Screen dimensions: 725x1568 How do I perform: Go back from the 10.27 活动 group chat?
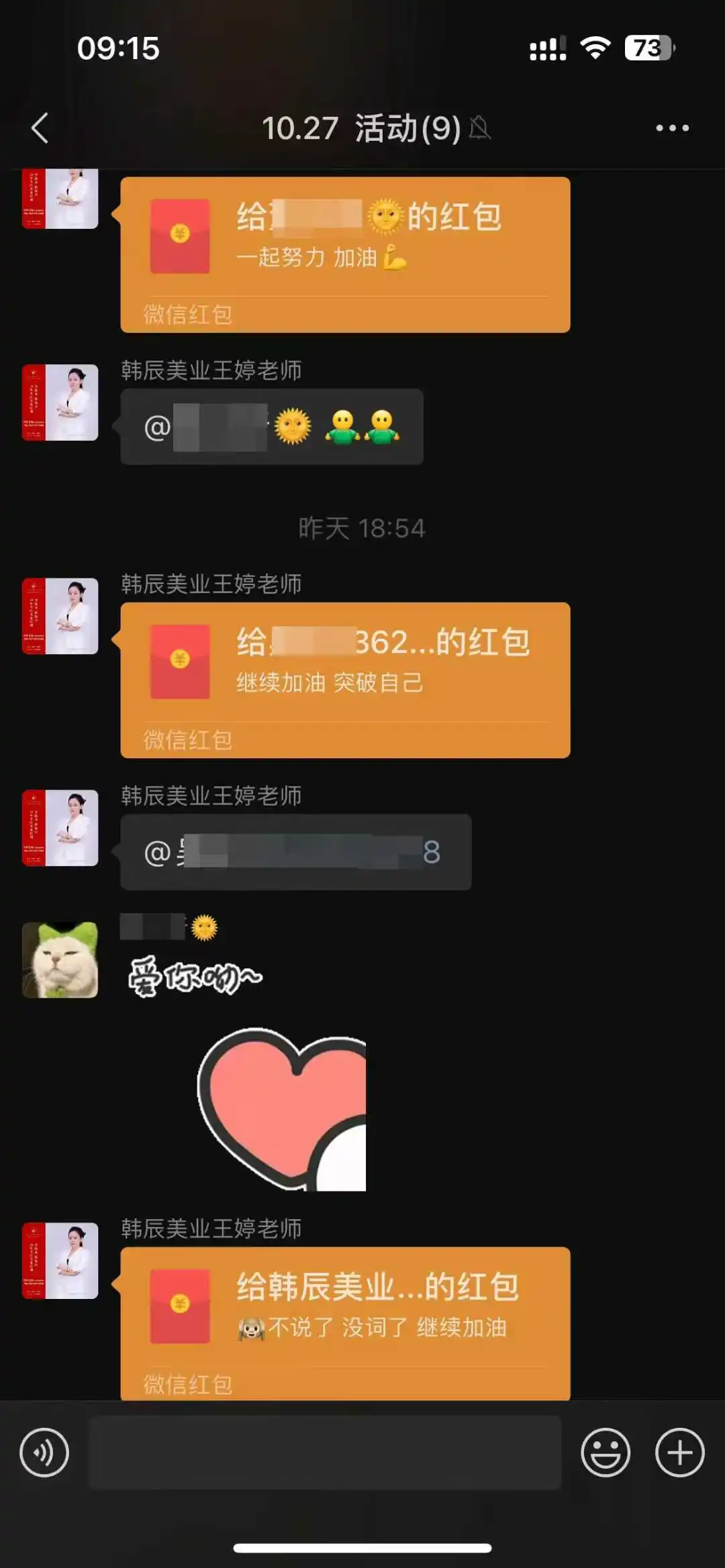click(x=40, y=128)
